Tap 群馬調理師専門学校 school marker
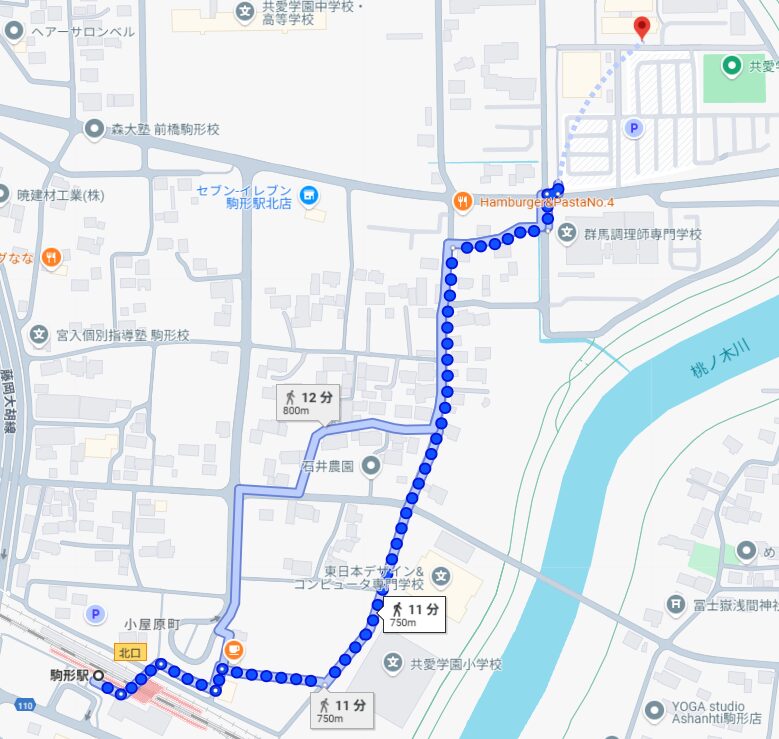 click(567, 234)
